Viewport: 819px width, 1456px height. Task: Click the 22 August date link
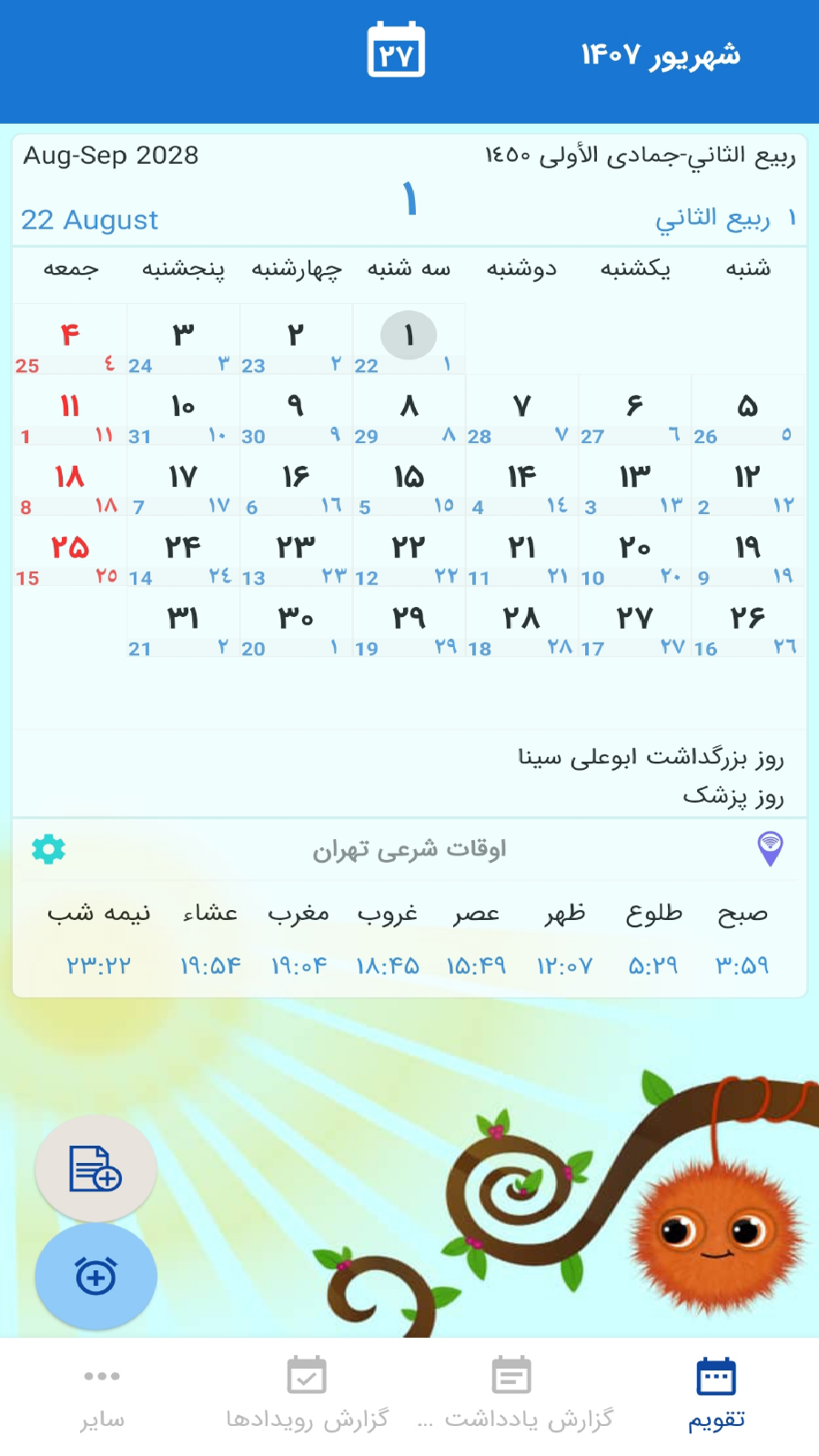89,219
